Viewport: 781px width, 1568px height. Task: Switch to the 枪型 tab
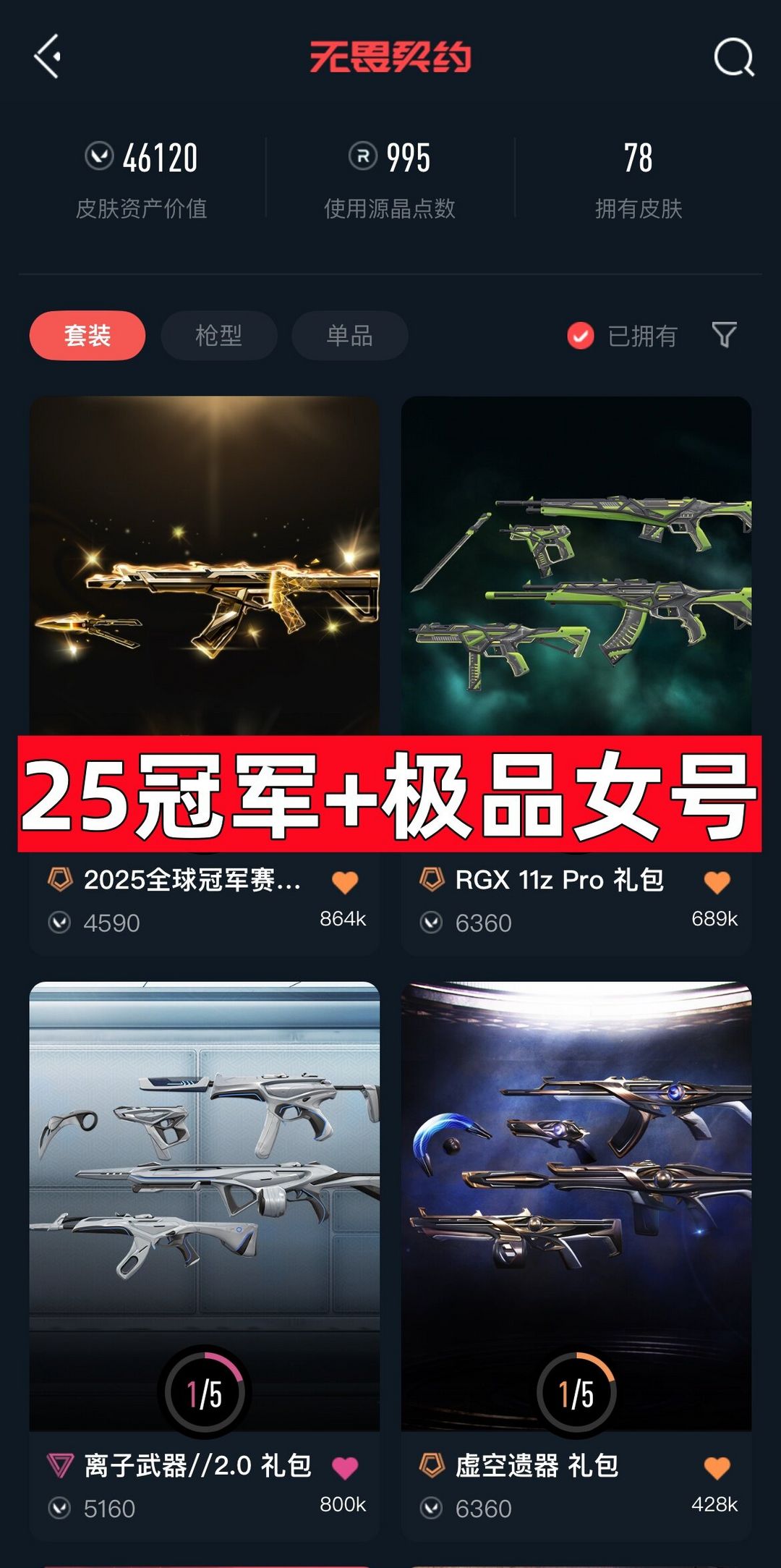pos(218,336)
